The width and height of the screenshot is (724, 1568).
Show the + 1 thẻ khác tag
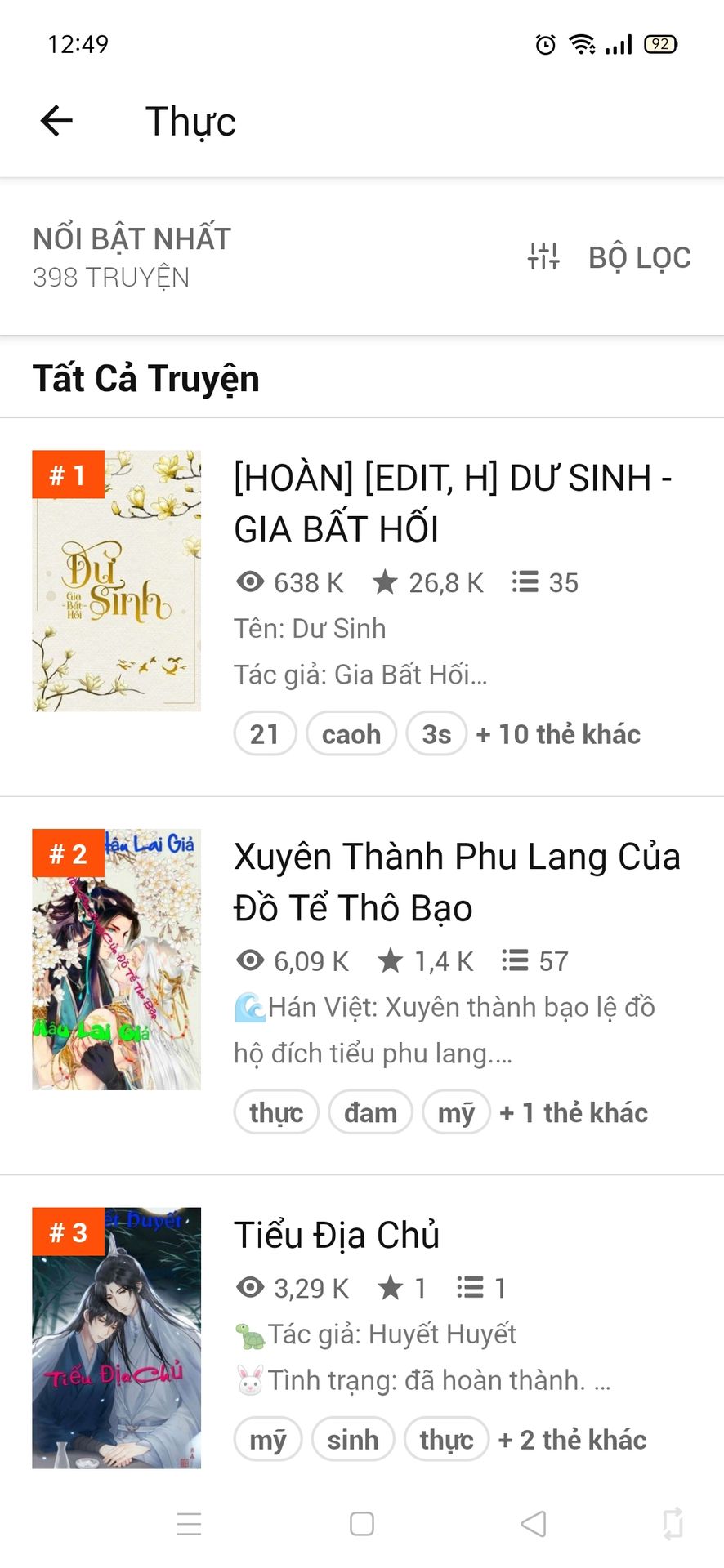tap(574, 1112)
